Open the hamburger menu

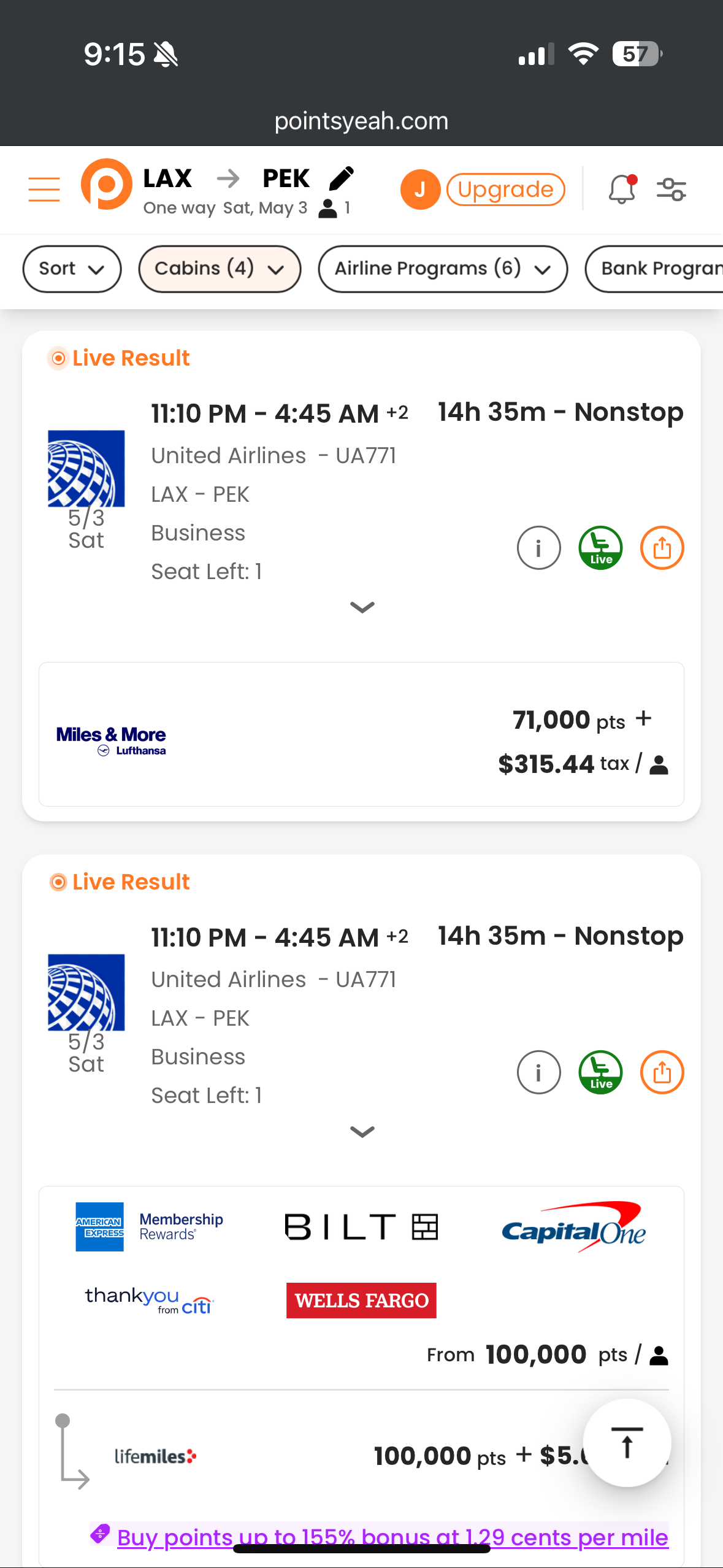44,189
